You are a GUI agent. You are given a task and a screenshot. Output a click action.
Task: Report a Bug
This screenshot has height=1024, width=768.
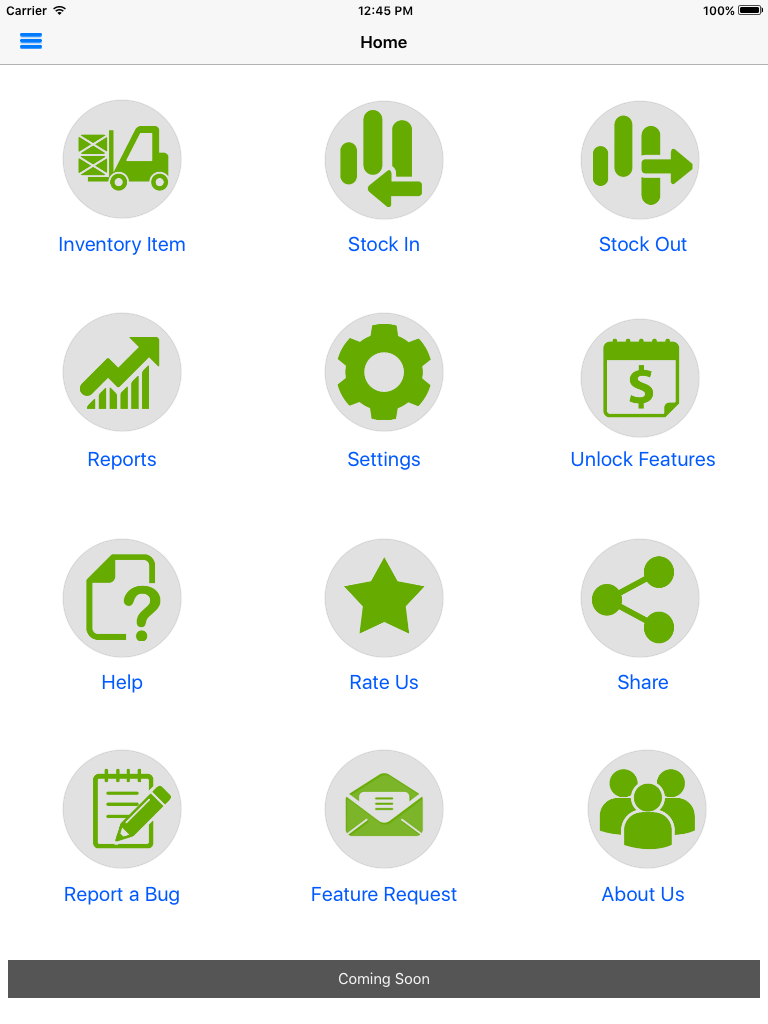[x=122, y=809]
